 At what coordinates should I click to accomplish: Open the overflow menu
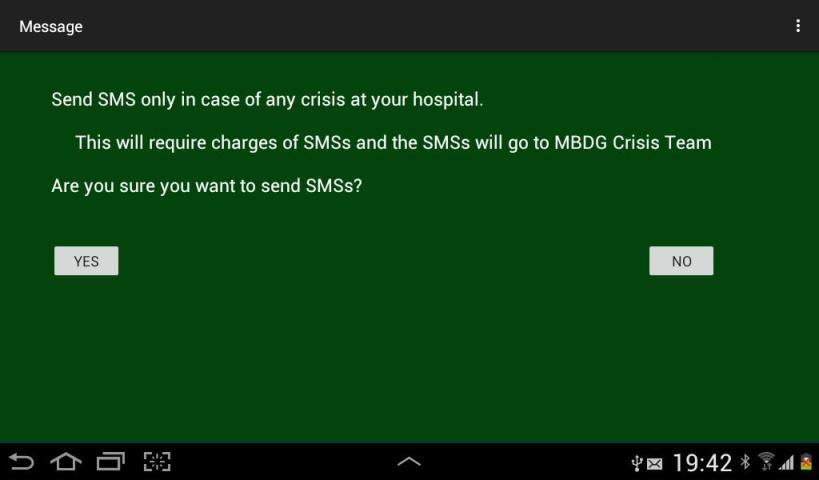[x=797, y=26]
